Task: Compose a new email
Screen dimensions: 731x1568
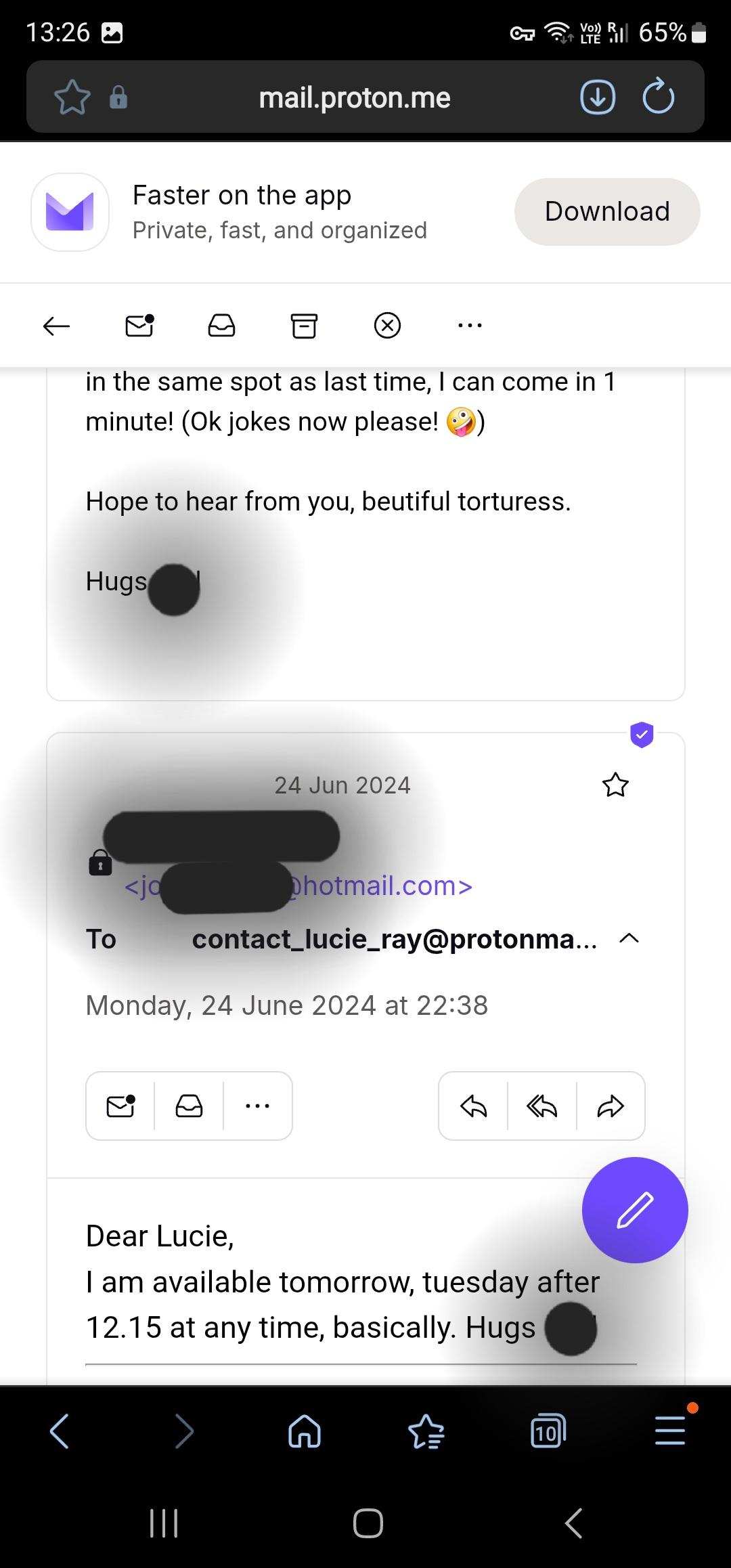Action: point(635,1210)
